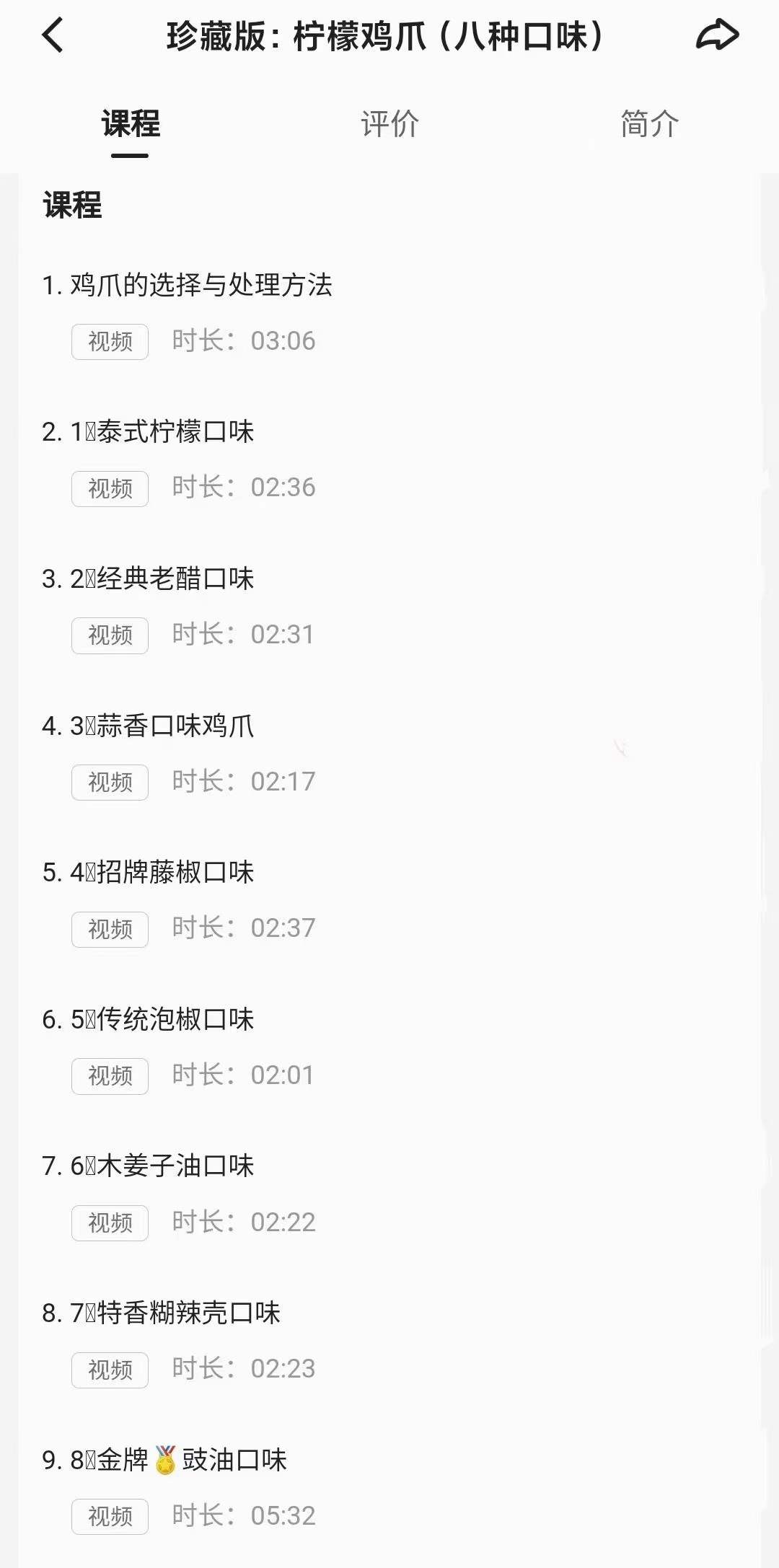The height and width of the screenshot is (1568, 779).
Task: Tap the 视频 badge of lesson 1
Action: pyautogui.click(x=109, y=341)
